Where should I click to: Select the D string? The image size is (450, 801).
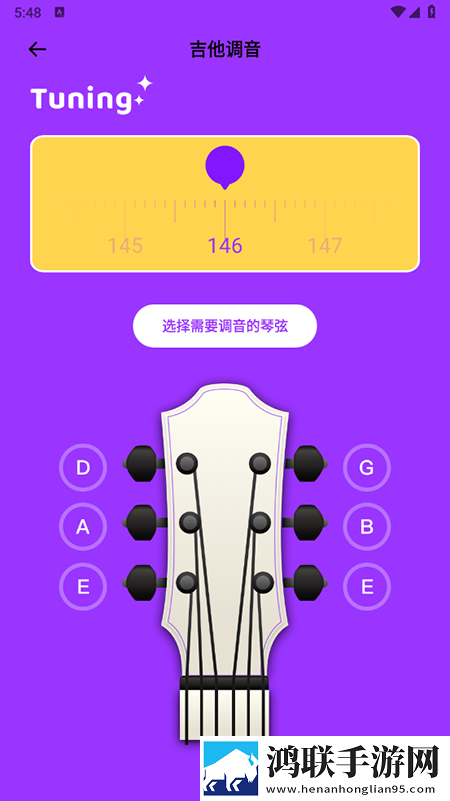tap(83, 467)
